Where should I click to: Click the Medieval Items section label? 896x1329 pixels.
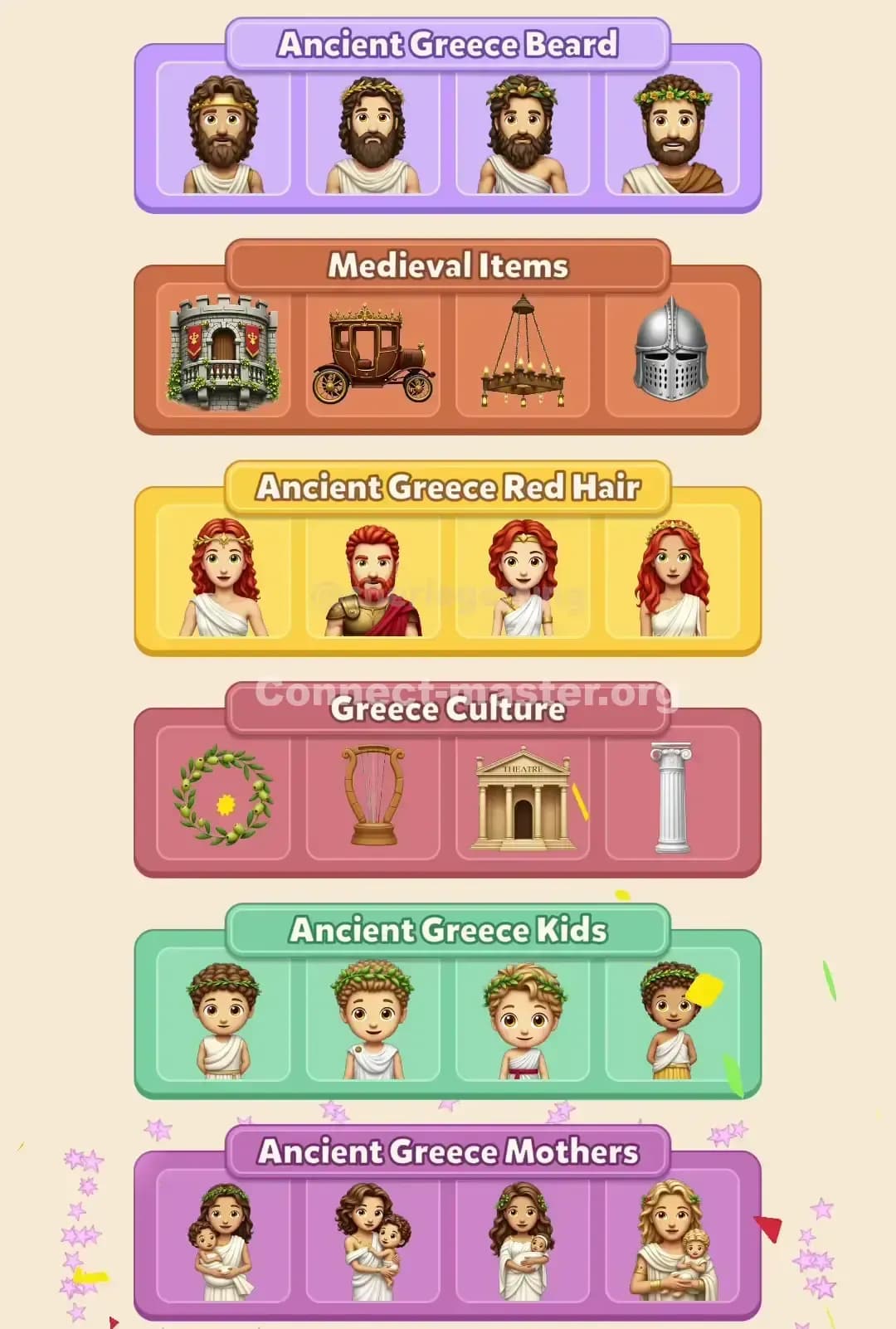448,266
